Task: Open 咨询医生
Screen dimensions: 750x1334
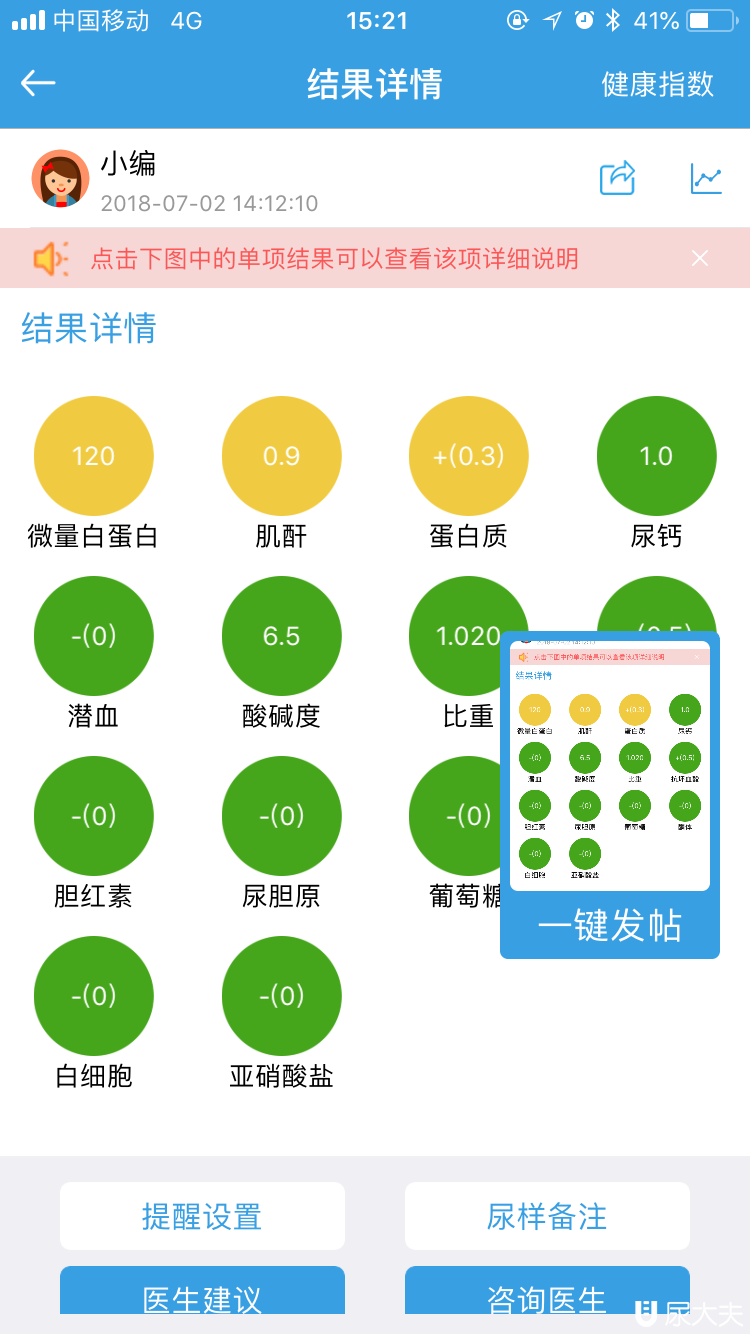Action: (x=547, y=1295)
